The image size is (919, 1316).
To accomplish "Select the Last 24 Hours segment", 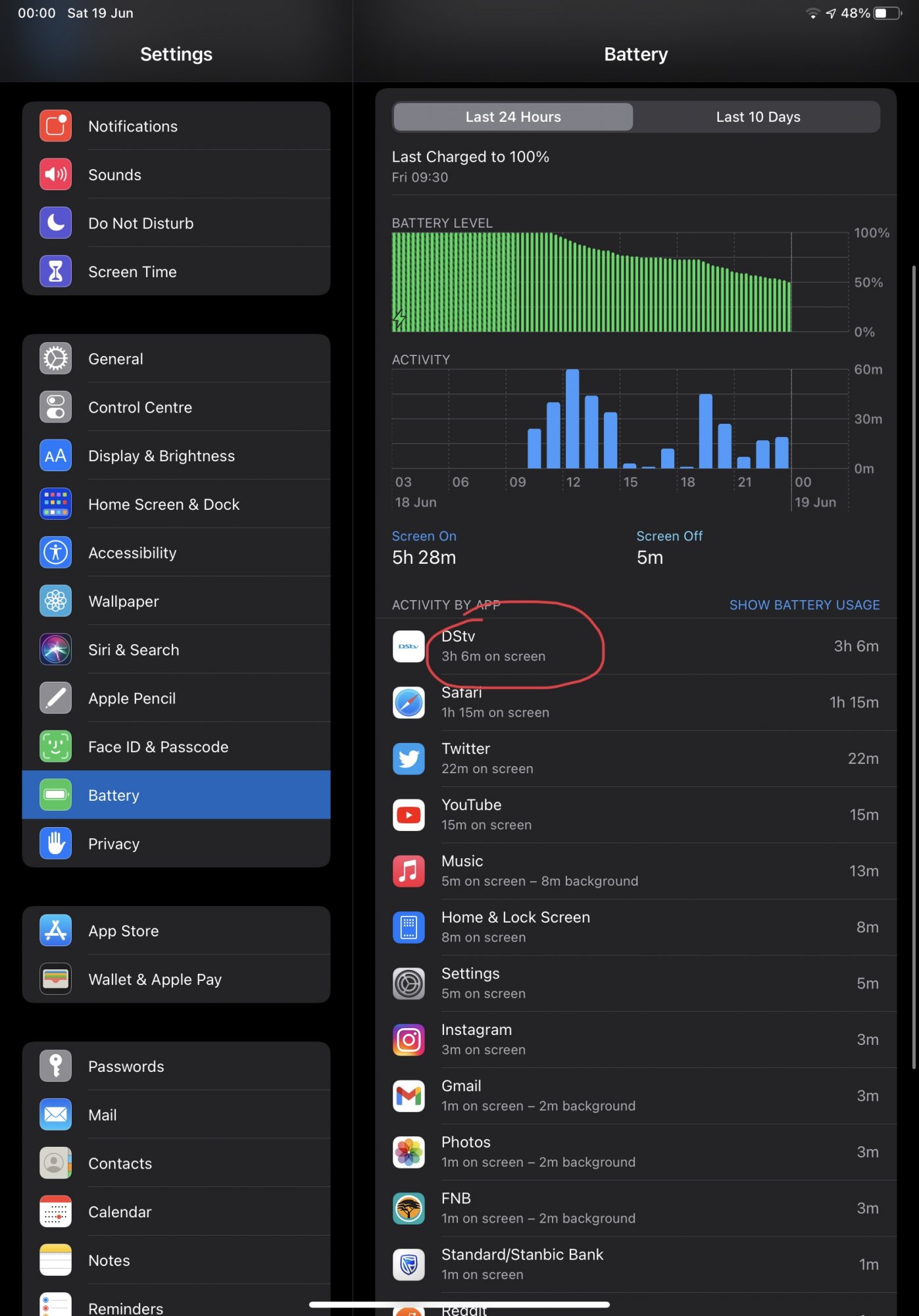I will [513, 117].
